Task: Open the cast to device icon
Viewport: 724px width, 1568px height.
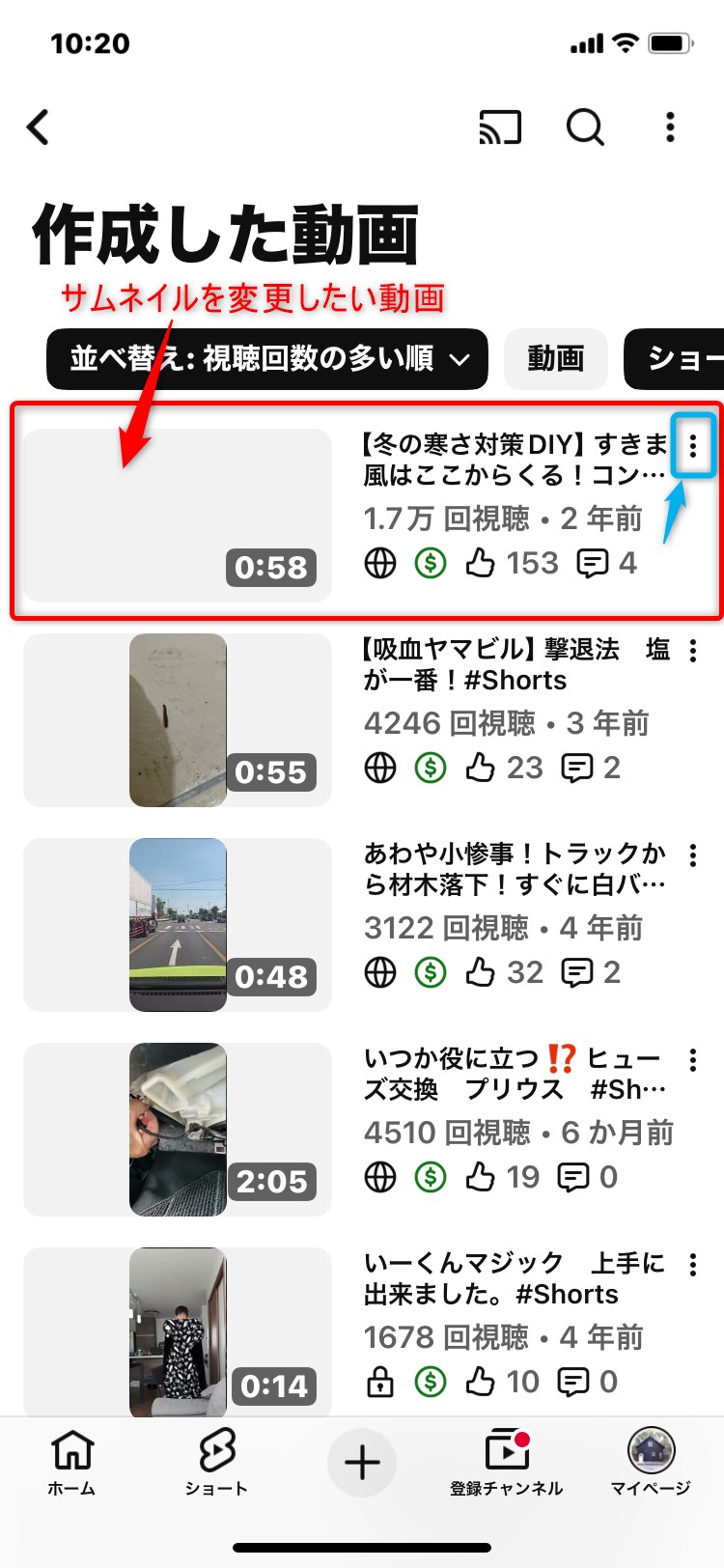Action: pos(500,126)
